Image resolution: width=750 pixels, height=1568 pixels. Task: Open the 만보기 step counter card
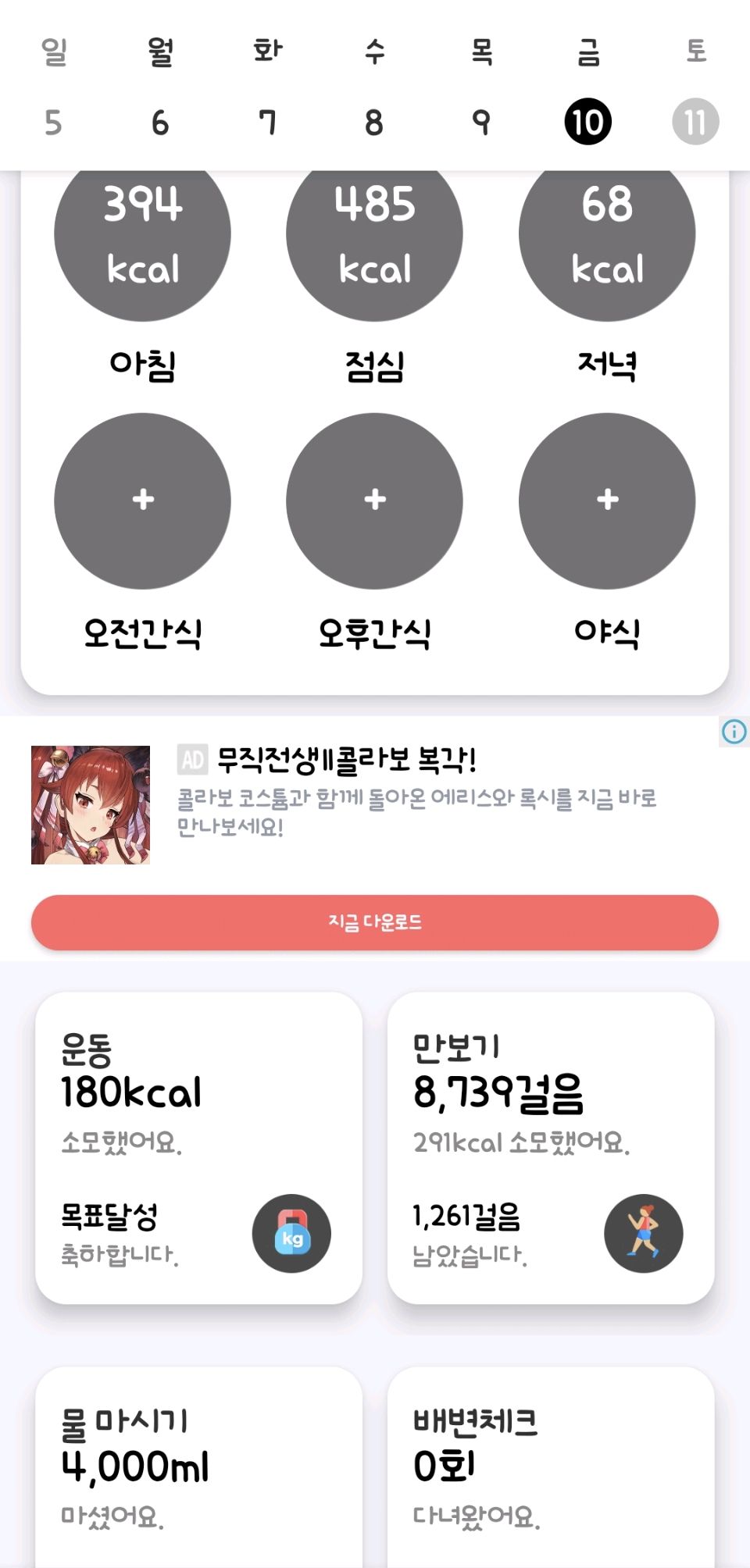pos(551,1148)
